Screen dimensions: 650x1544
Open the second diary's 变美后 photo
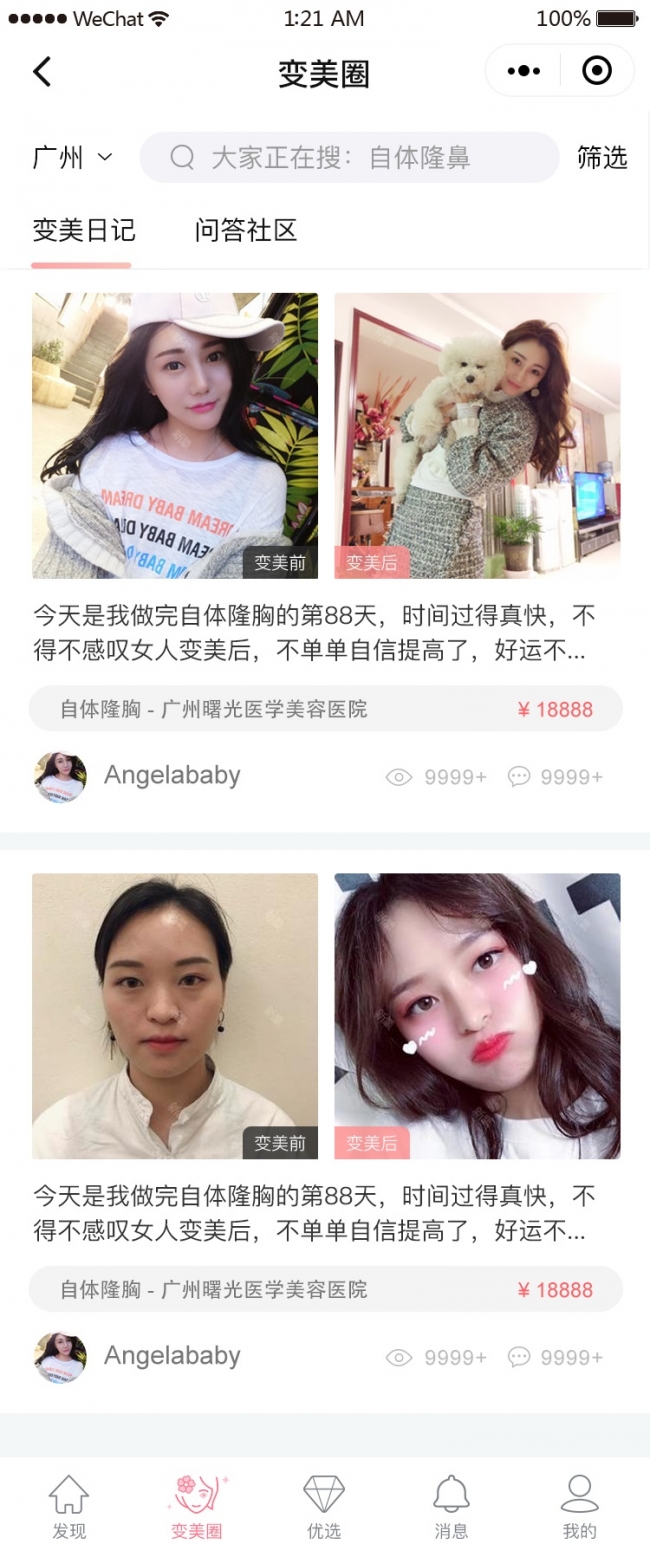point(477,1016)
